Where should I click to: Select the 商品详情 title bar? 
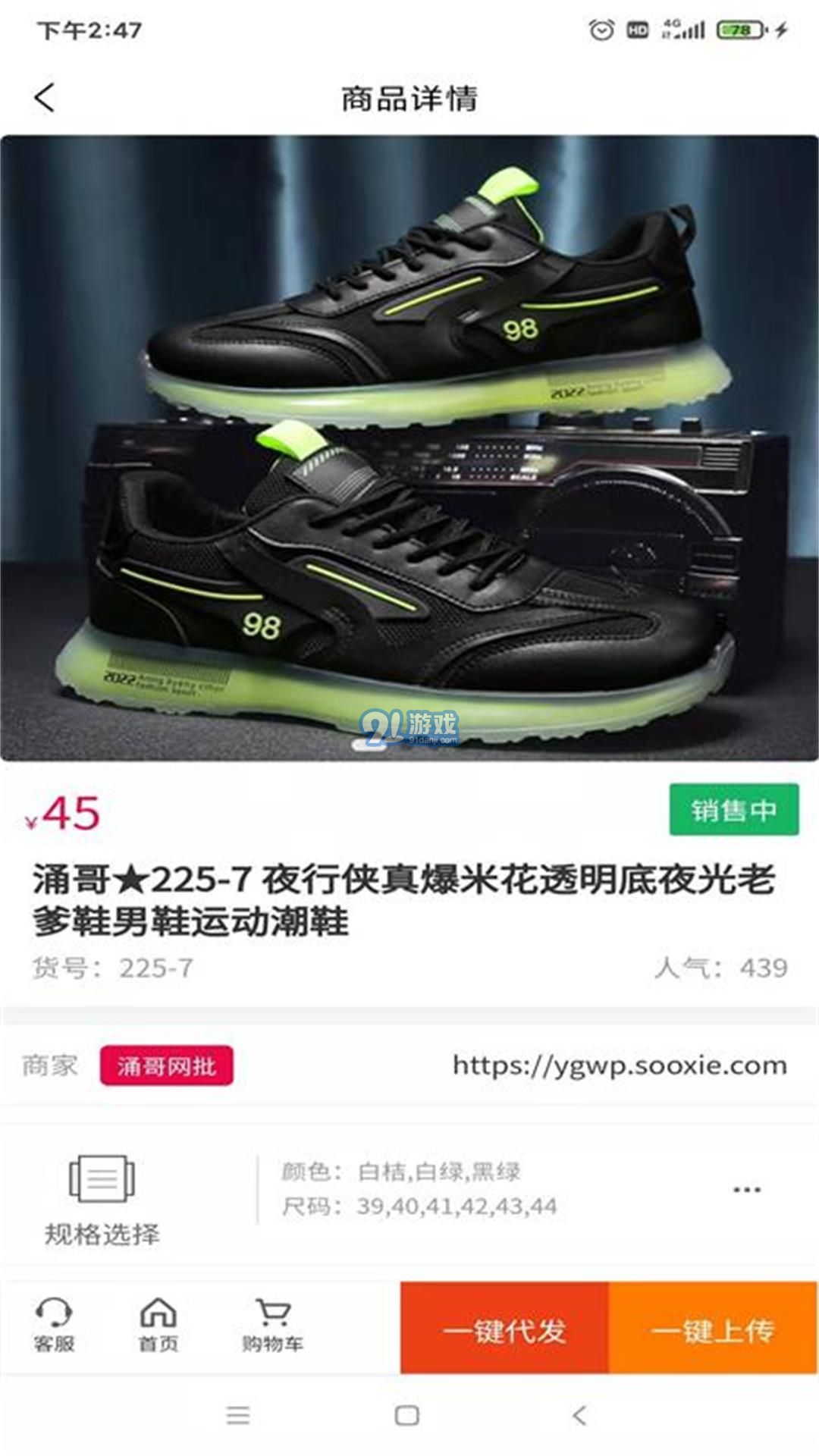(x=409, y=97)
